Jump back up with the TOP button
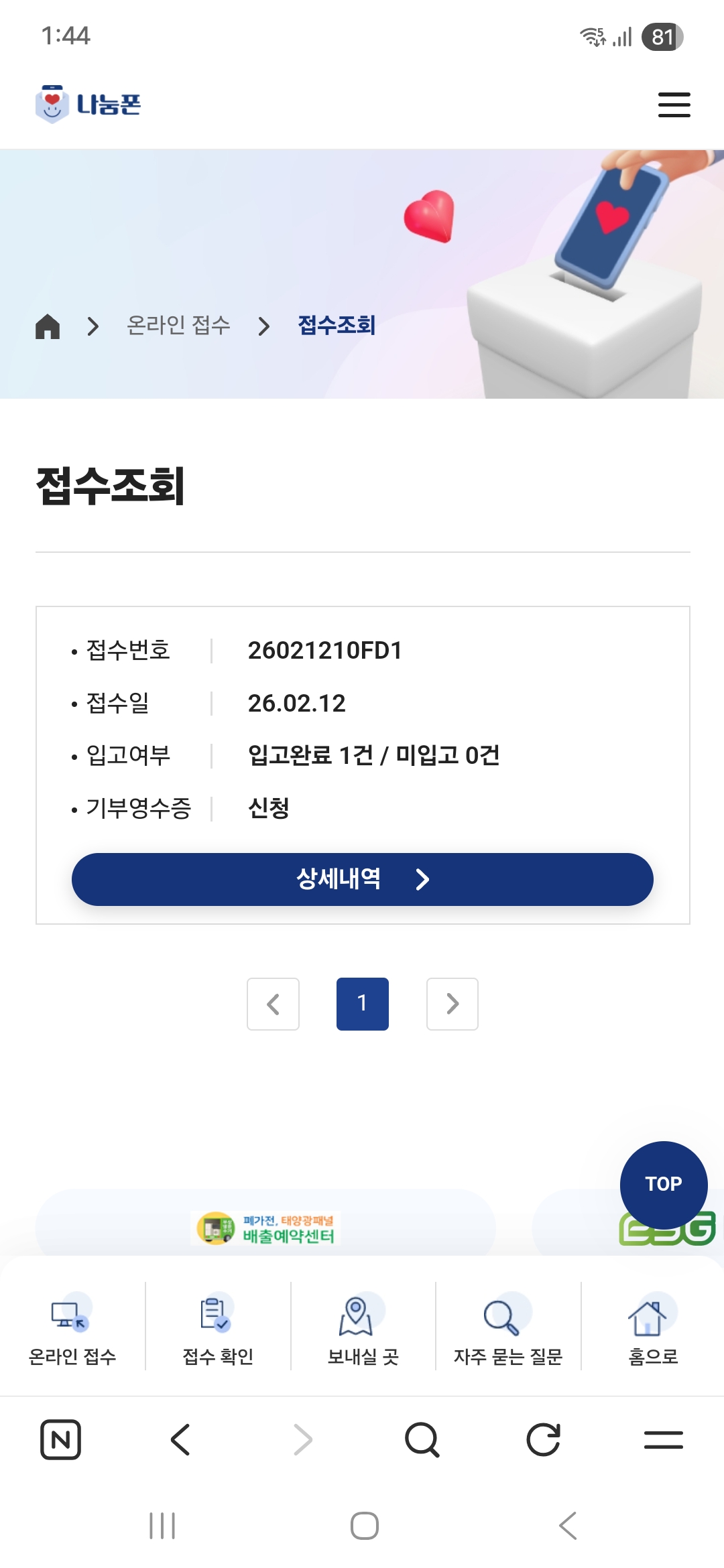The image size is (724, 1568). click(663, 1184)
